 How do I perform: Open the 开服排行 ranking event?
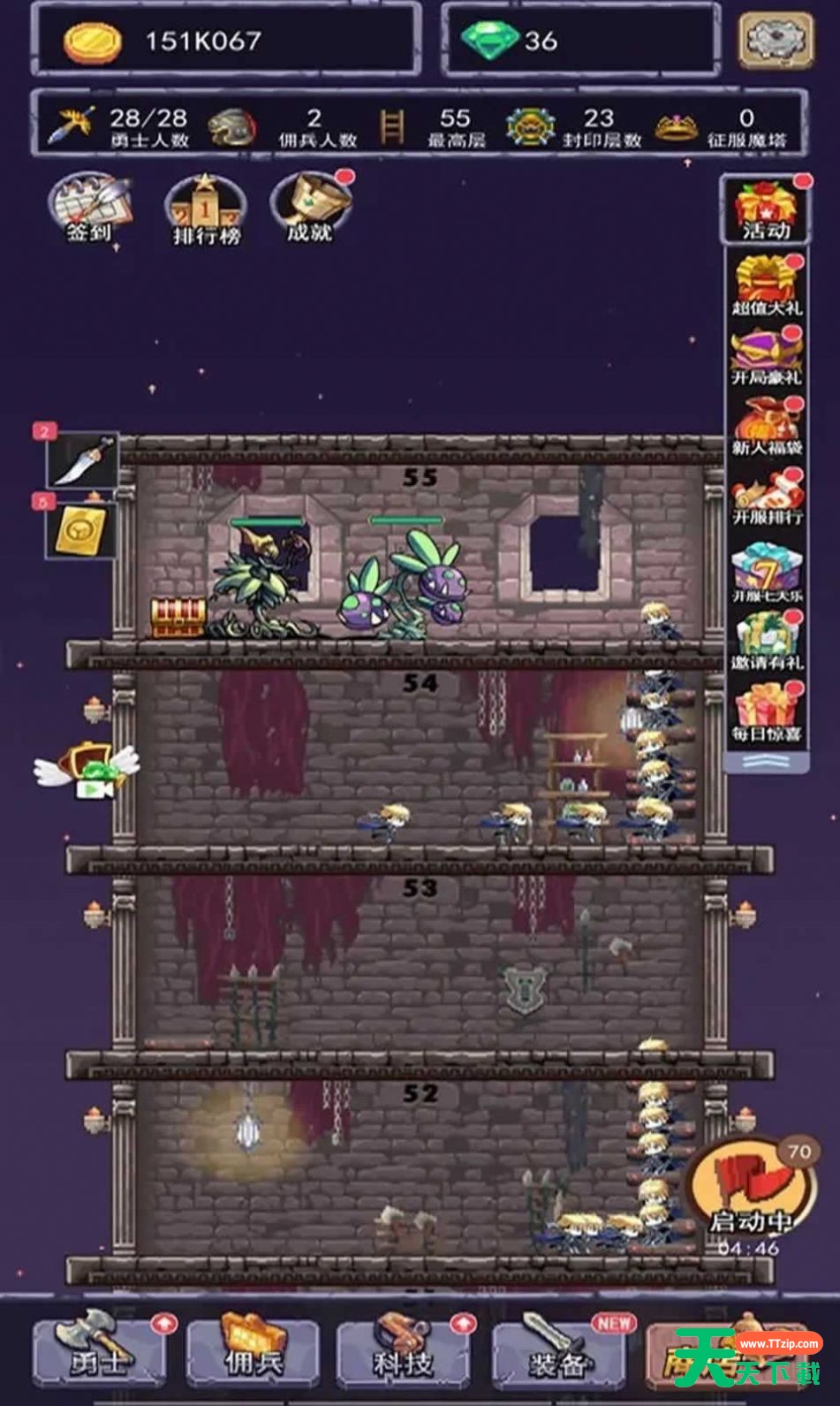(x=766, y=497)
